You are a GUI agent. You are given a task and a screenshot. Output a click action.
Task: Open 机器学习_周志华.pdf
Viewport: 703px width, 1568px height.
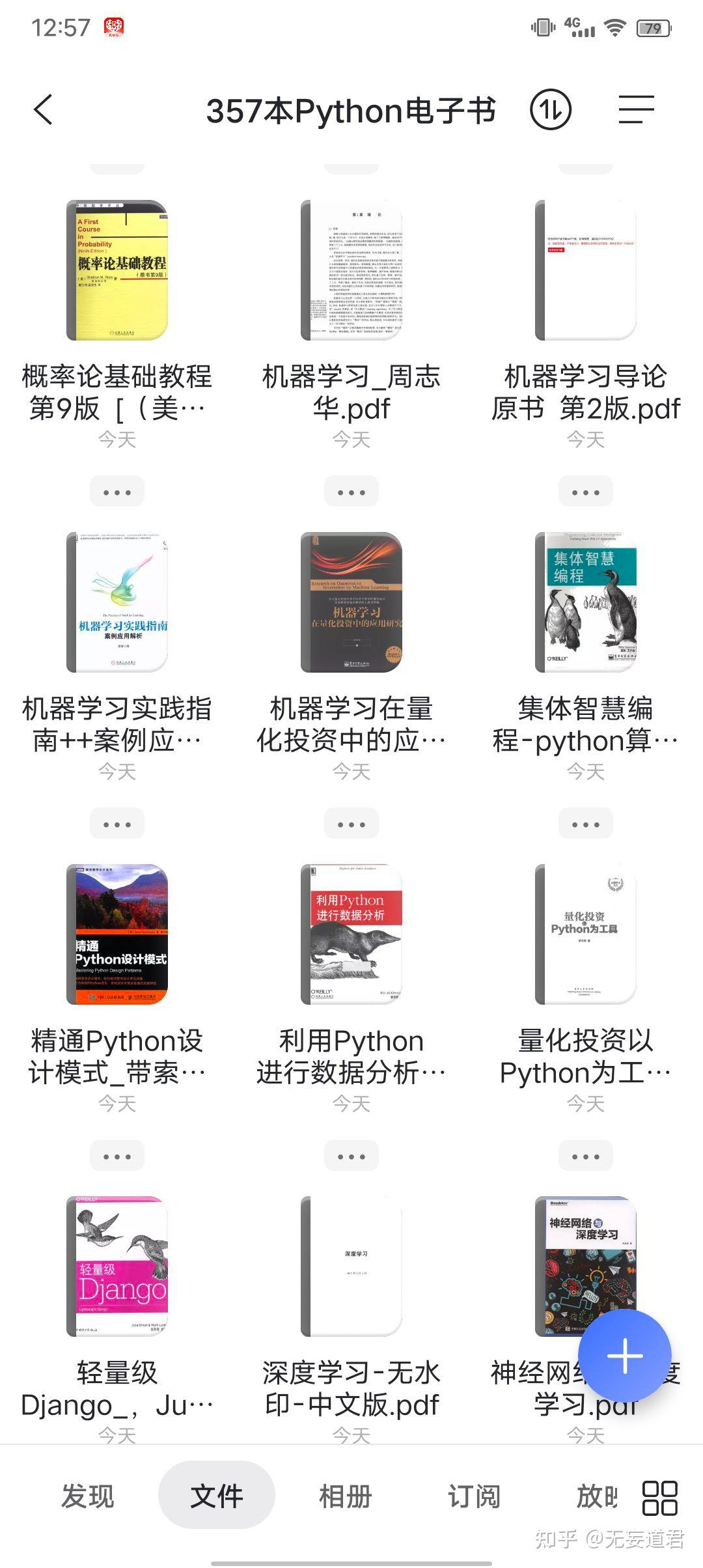[351, 270]
